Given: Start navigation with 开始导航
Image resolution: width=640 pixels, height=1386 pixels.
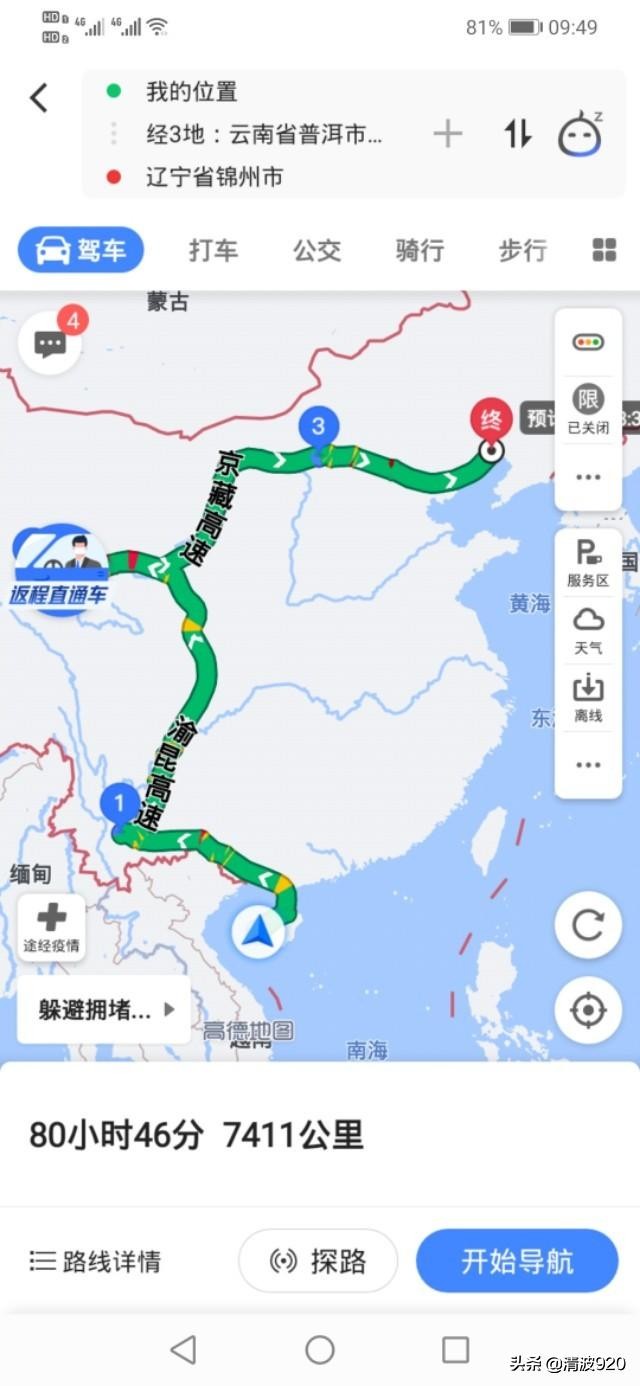Looking at the screenshot, I should [517, 1261].
